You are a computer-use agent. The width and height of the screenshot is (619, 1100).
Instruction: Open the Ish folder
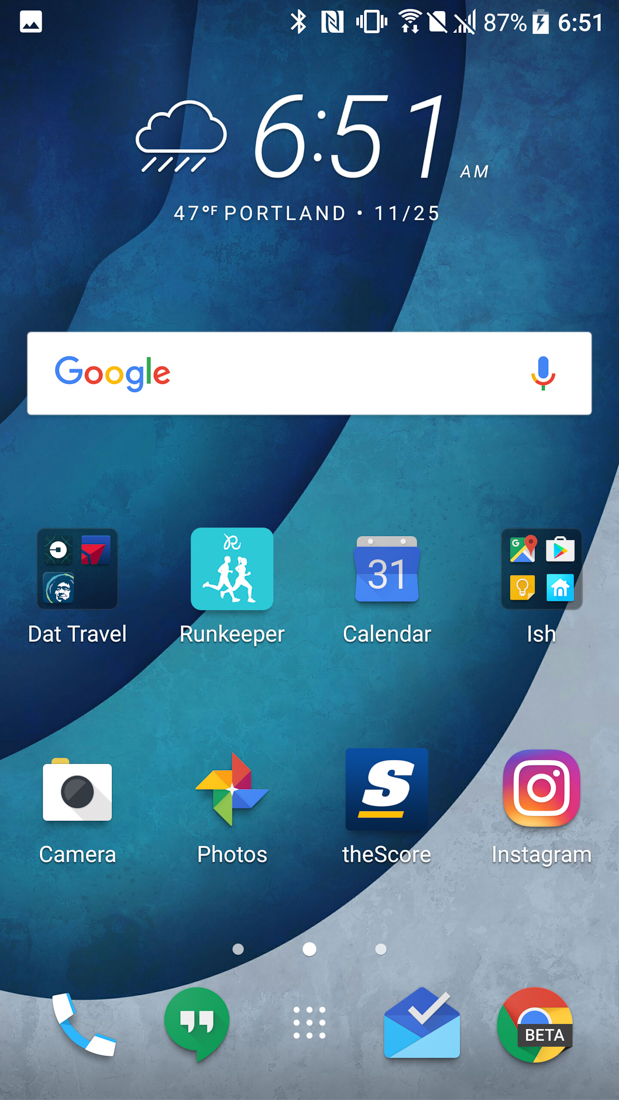pos(541,569)
